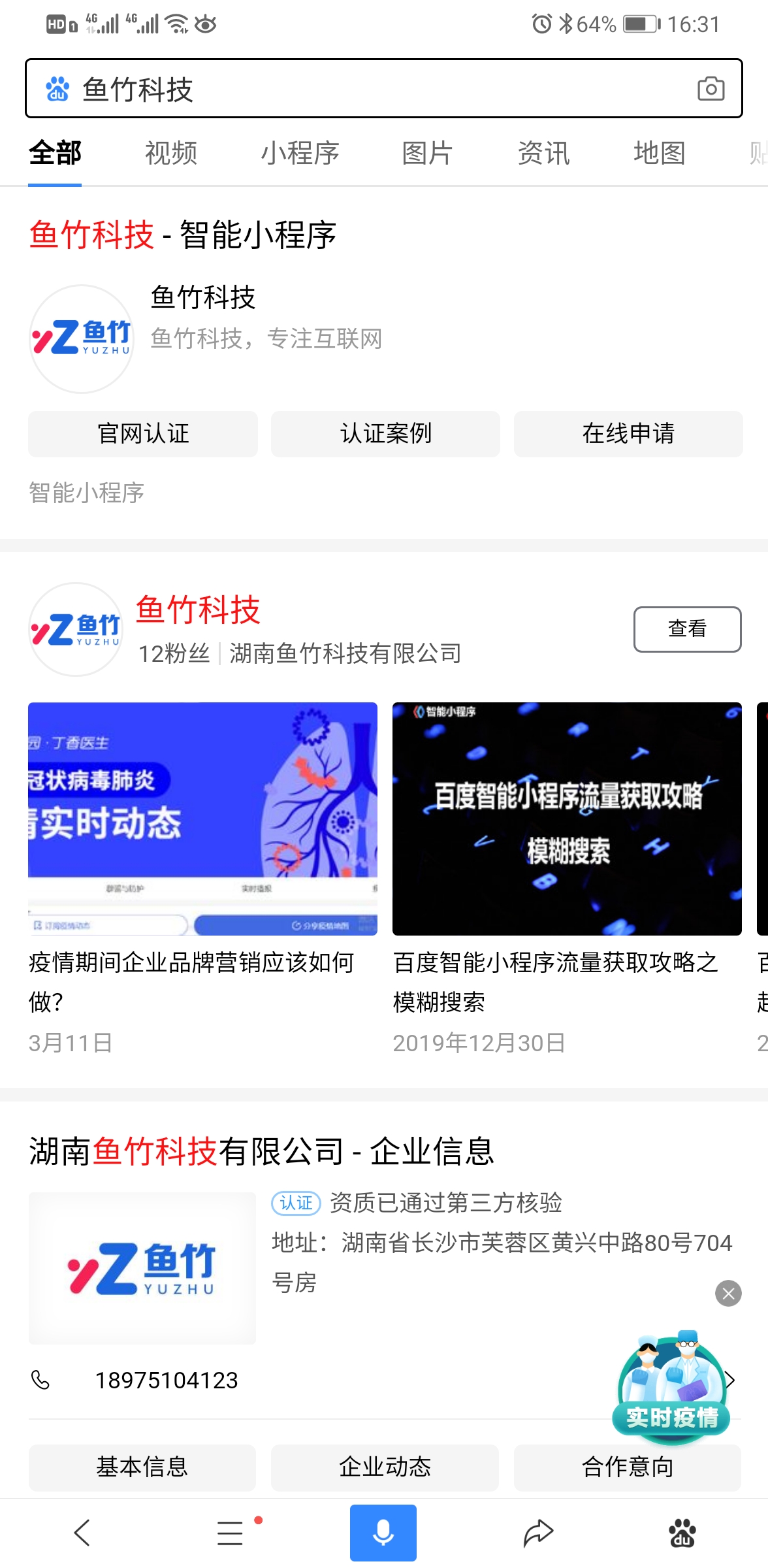
Task: Tap the 百度智能小程序流量获取攻略 video thumbnail
Action: pyautogui.click(x=566, y=819)
